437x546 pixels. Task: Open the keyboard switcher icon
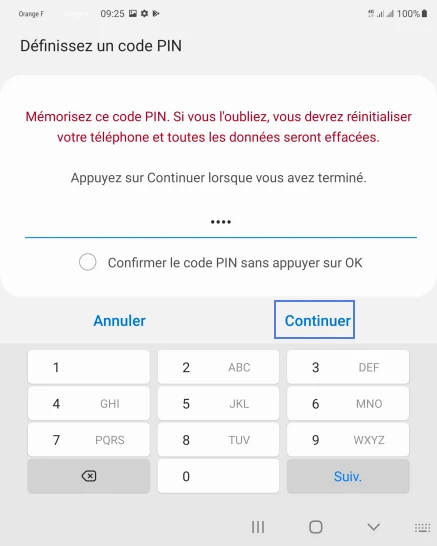pos(422,528)
